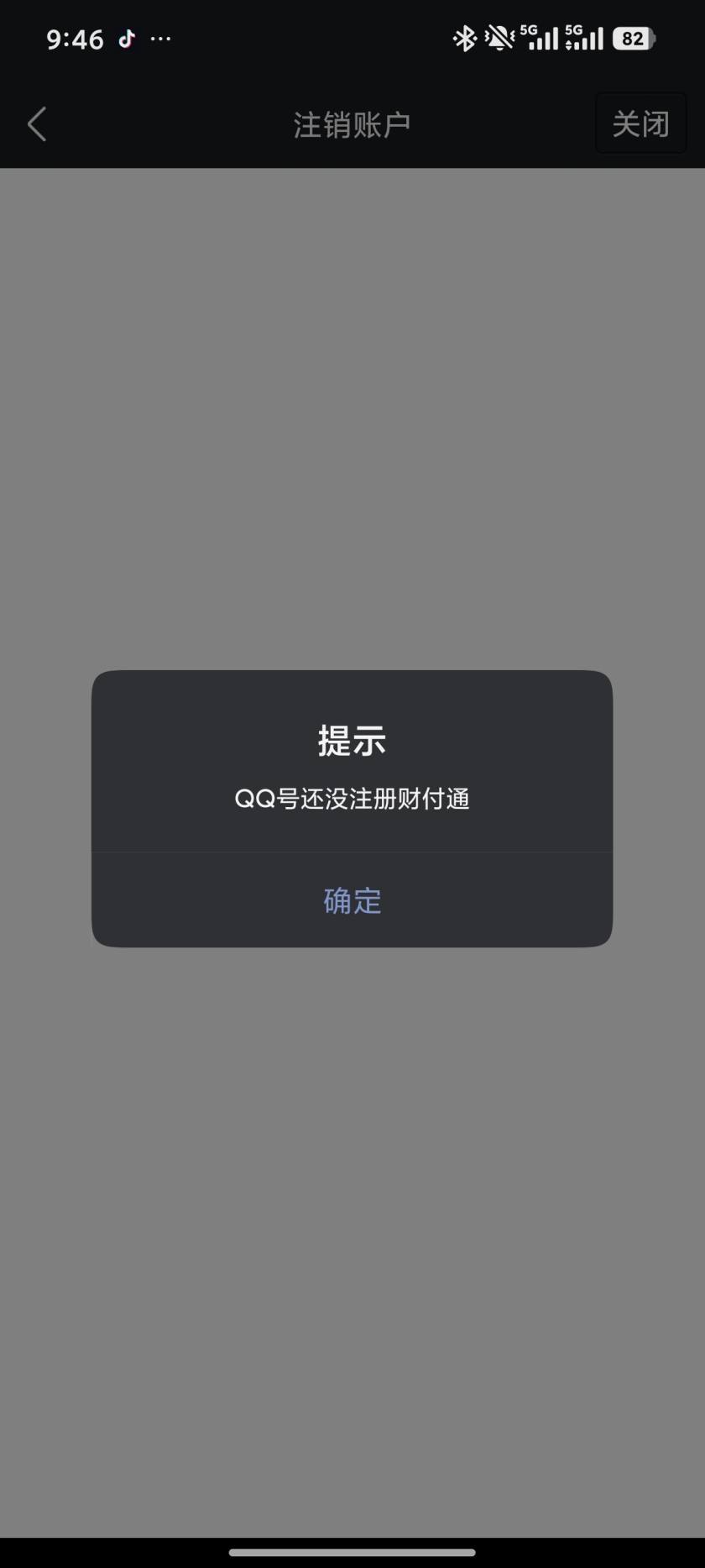
Task: Tap the 注销账户 page title
Action: 352,123
